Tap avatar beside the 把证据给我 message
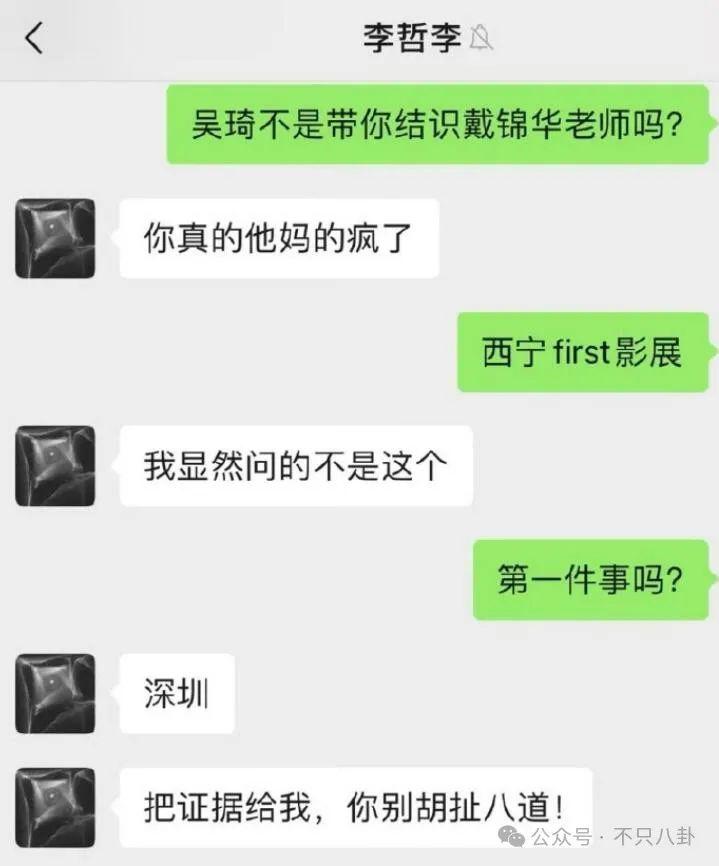Viewport: 719px width, 866px height. [55, 807]
